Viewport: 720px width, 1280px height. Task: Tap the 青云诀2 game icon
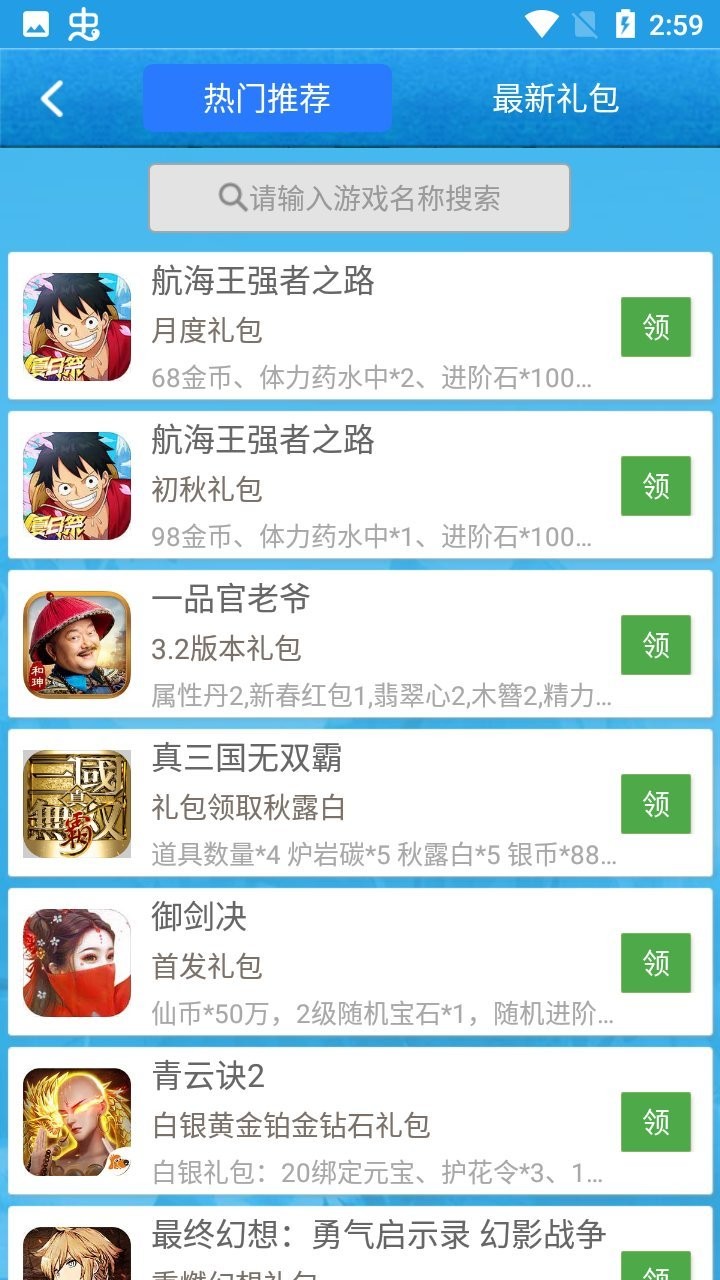tap(75, 1120)
